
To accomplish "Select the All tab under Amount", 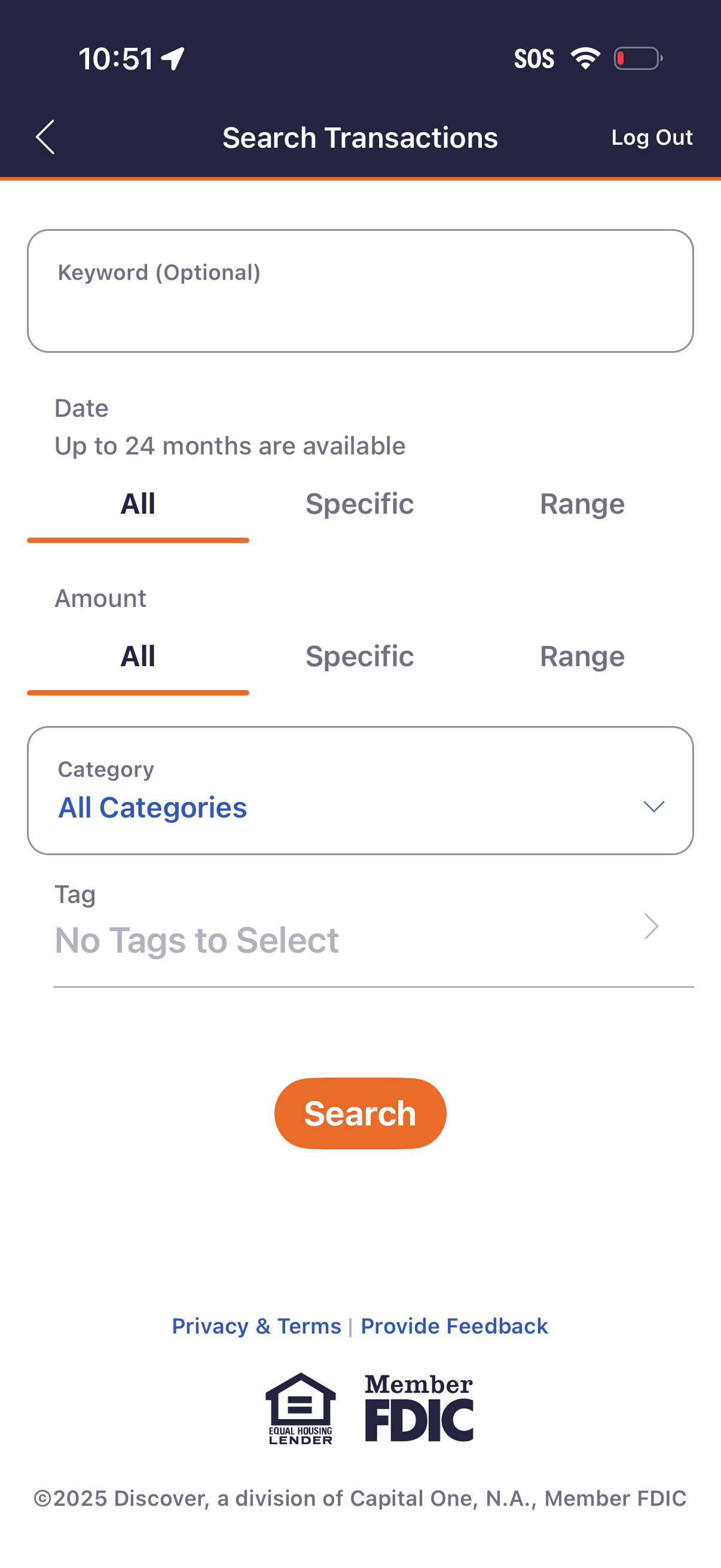I will pos(138,657).
